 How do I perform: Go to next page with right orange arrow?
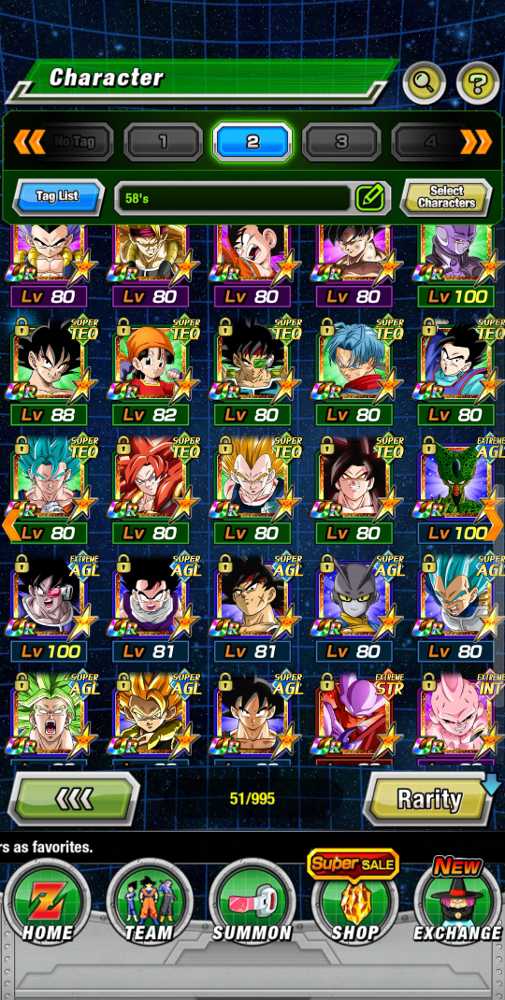[494, 526]
